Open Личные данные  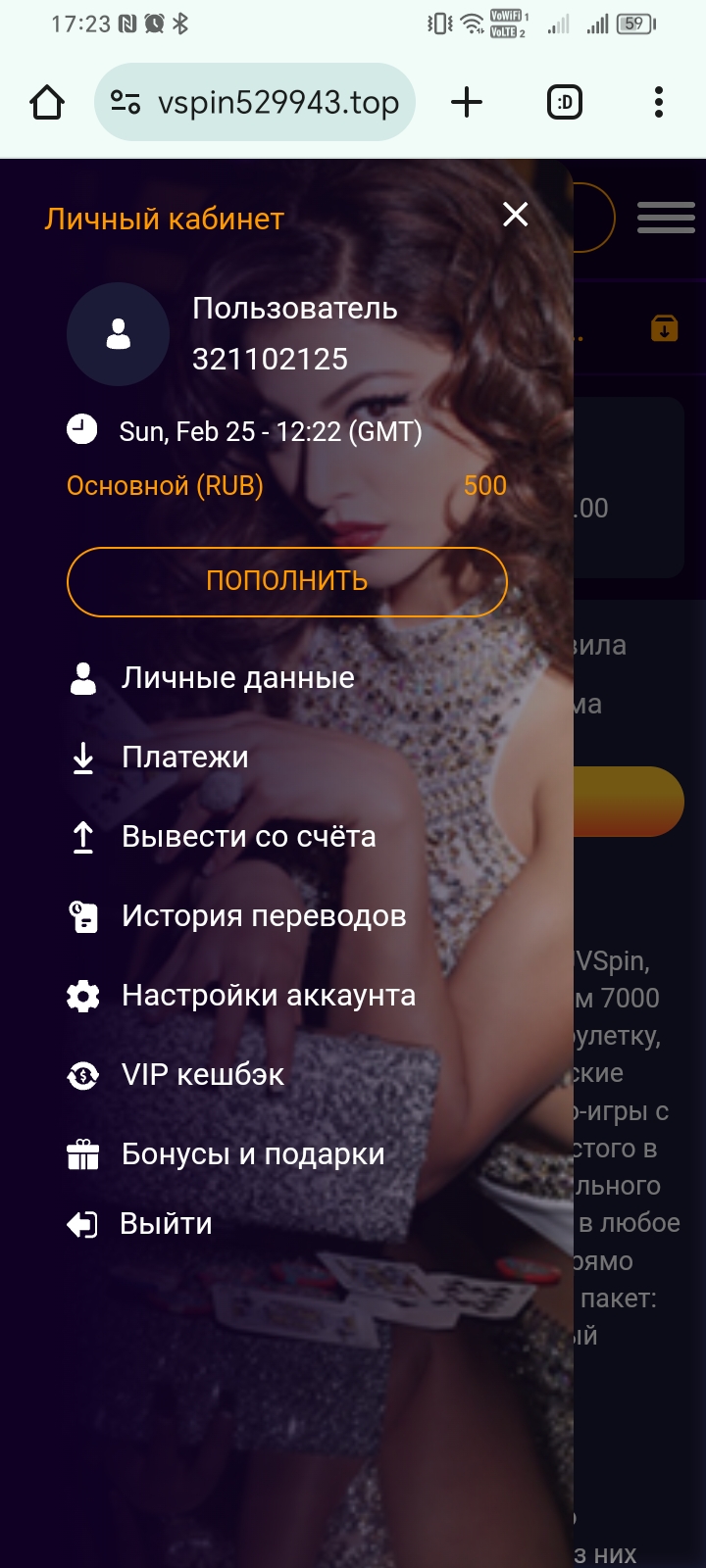point(237,678)
